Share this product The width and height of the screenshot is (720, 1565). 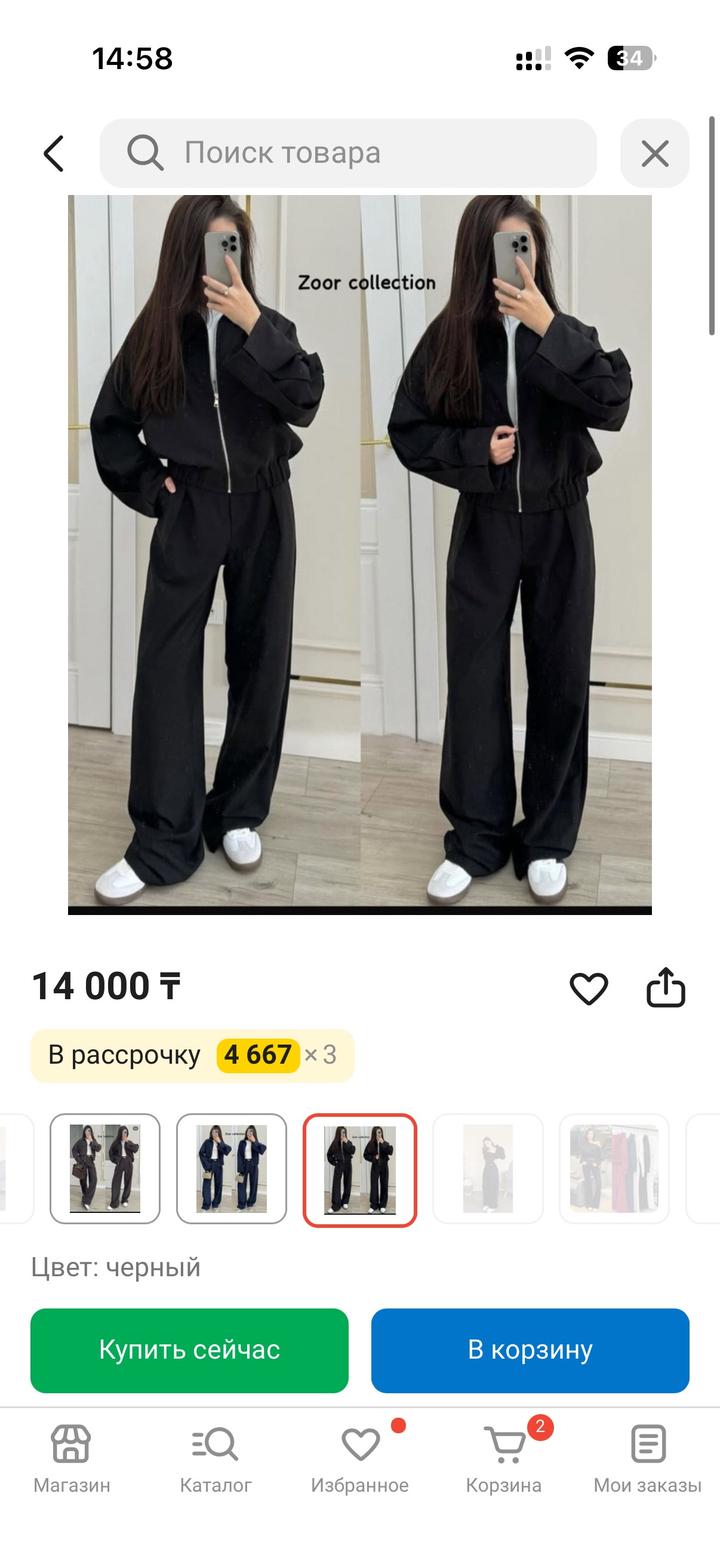point(665,988)
